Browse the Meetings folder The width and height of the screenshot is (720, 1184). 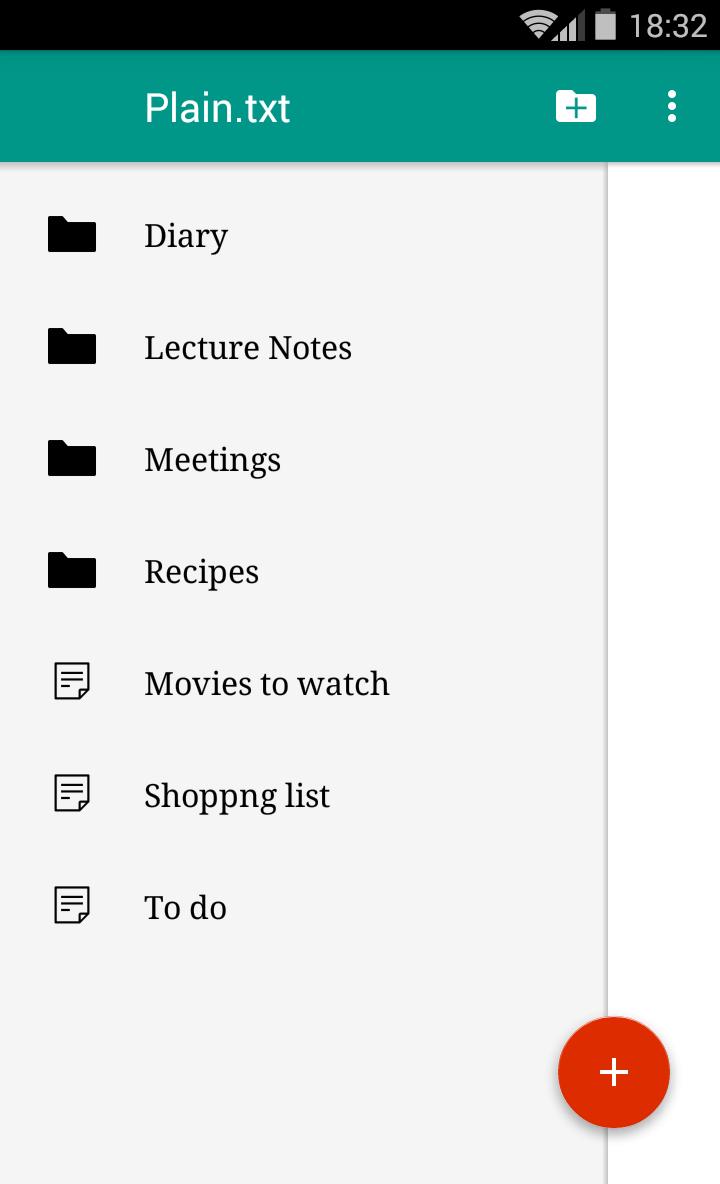[x=212, y=460]
